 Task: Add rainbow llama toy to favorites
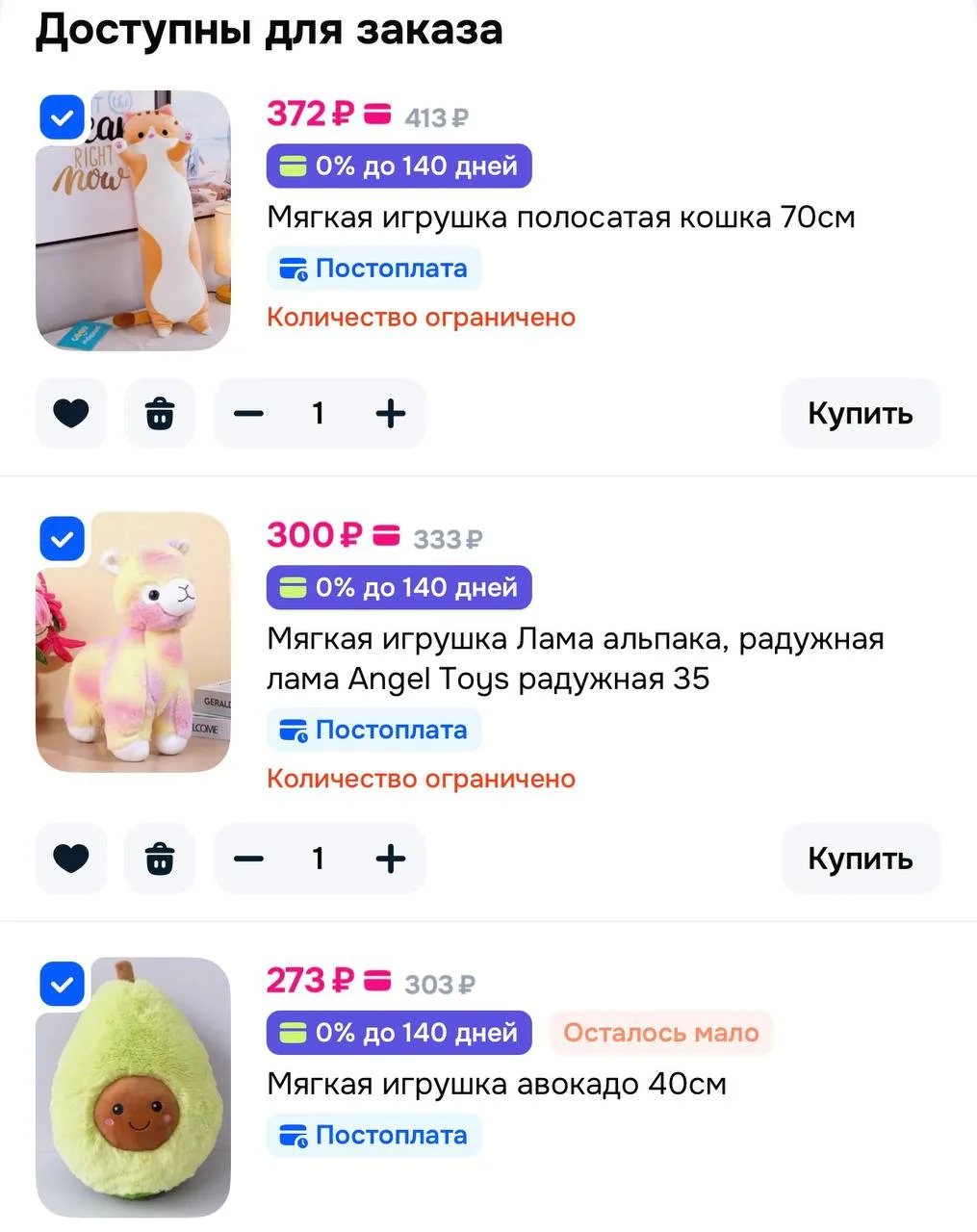(x=71, y=859)
